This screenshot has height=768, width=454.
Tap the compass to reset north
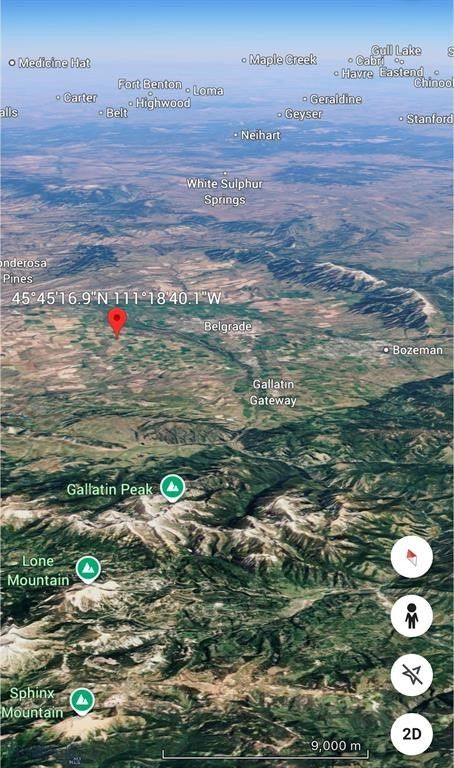[411, 557]
